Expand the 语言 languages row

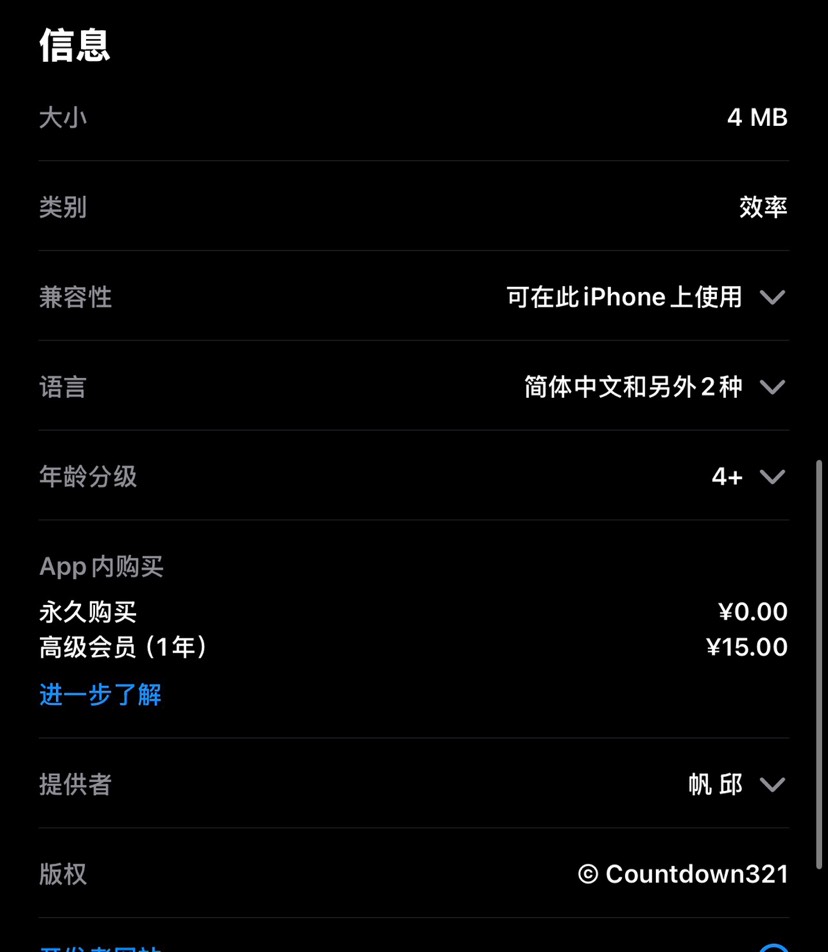pyautogui.click(x=772, y=387)
